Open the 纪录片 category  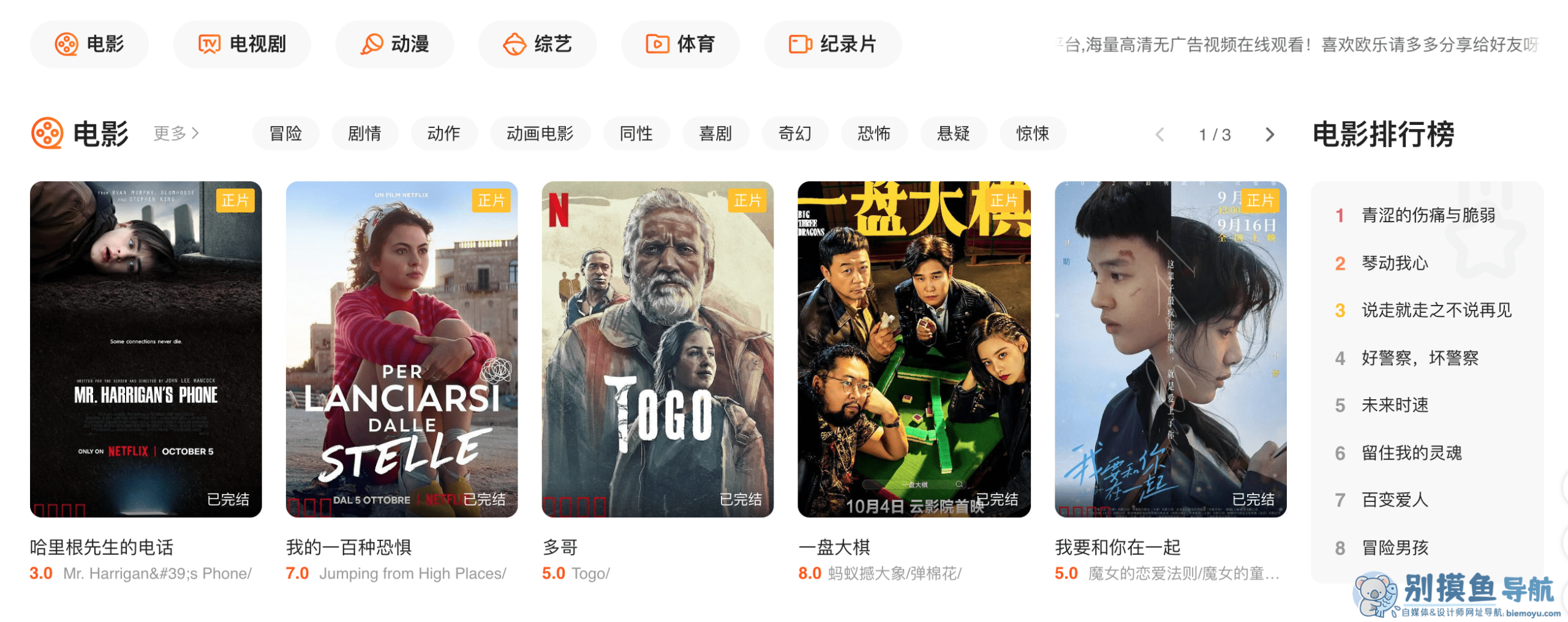pos(832,44)
